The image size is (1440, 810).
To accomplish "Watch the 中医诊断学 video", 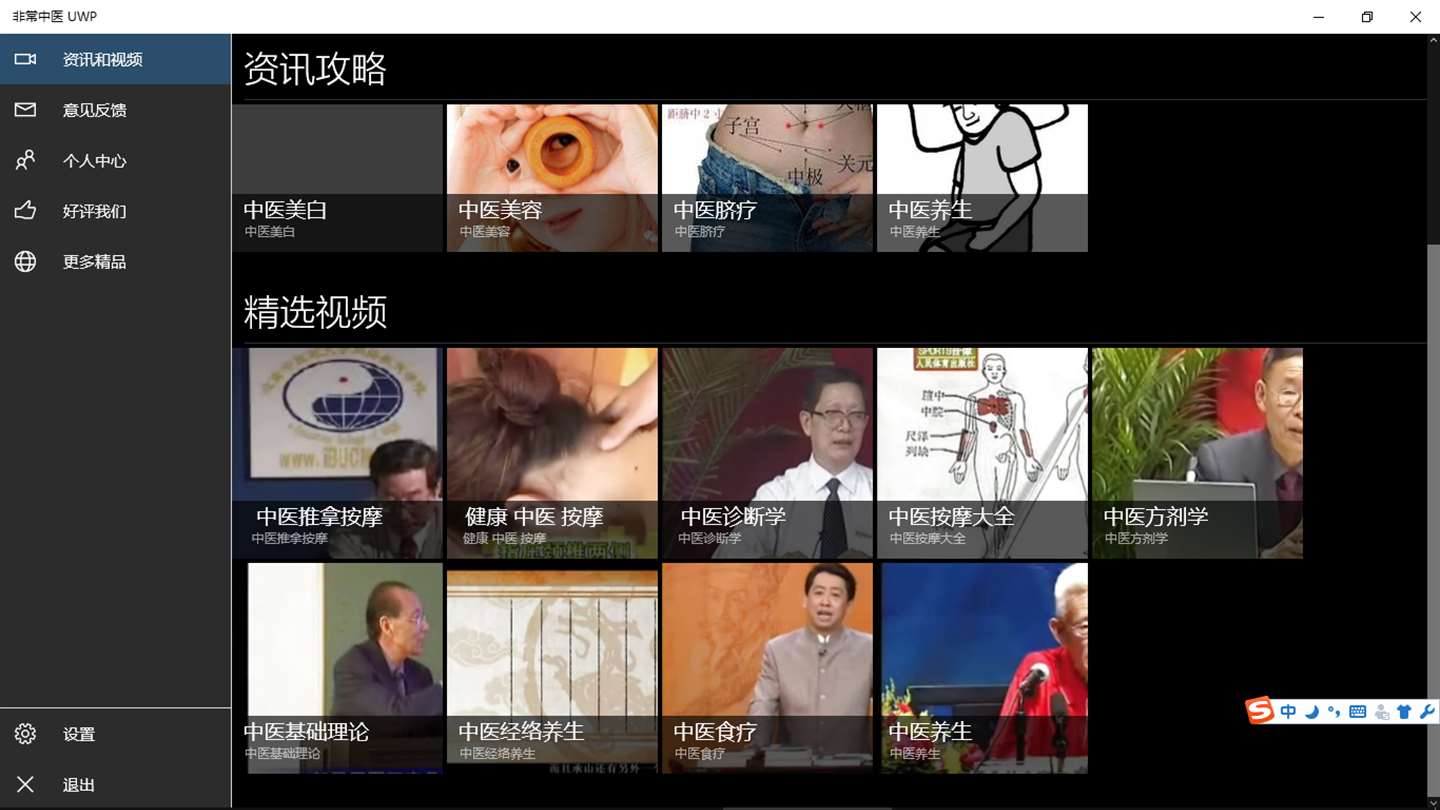I will coord(767,453).
